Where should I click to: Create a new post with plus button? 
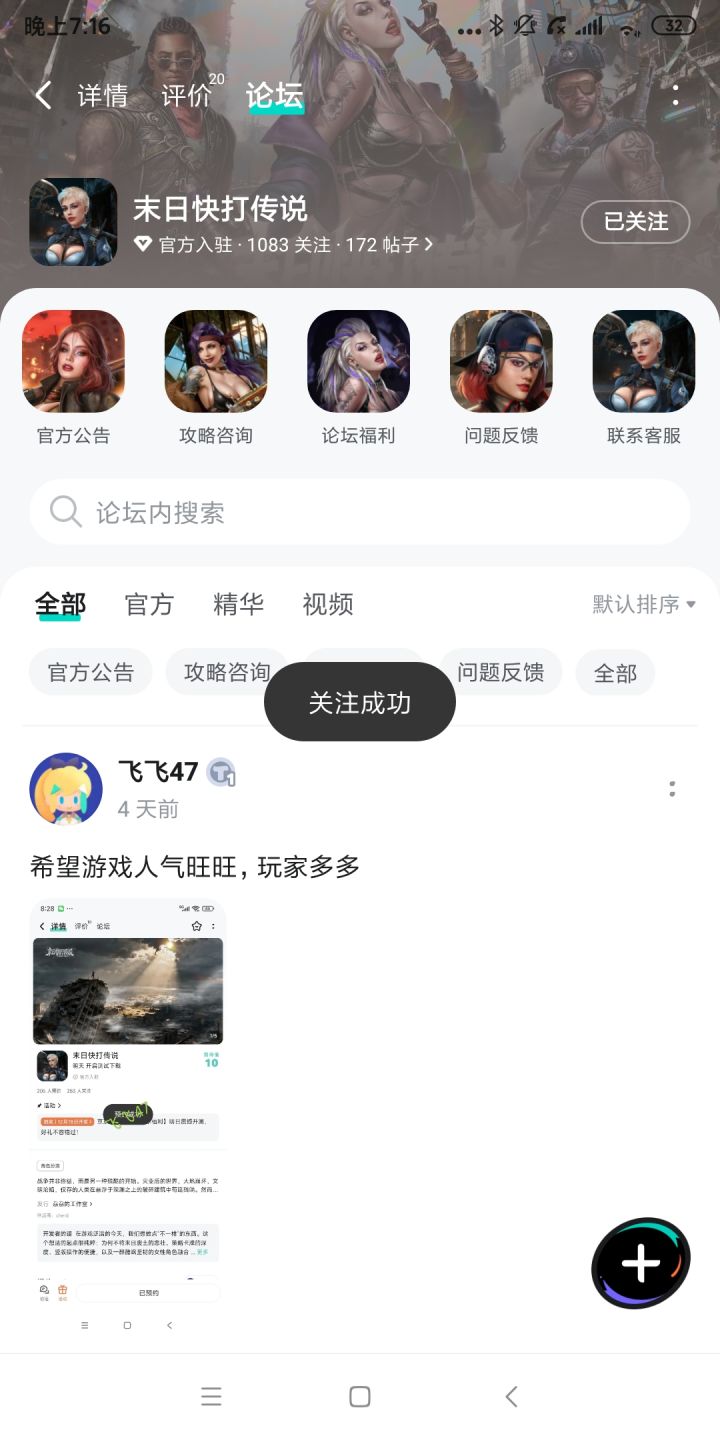pyautogui.click(x=641, y=1264)
